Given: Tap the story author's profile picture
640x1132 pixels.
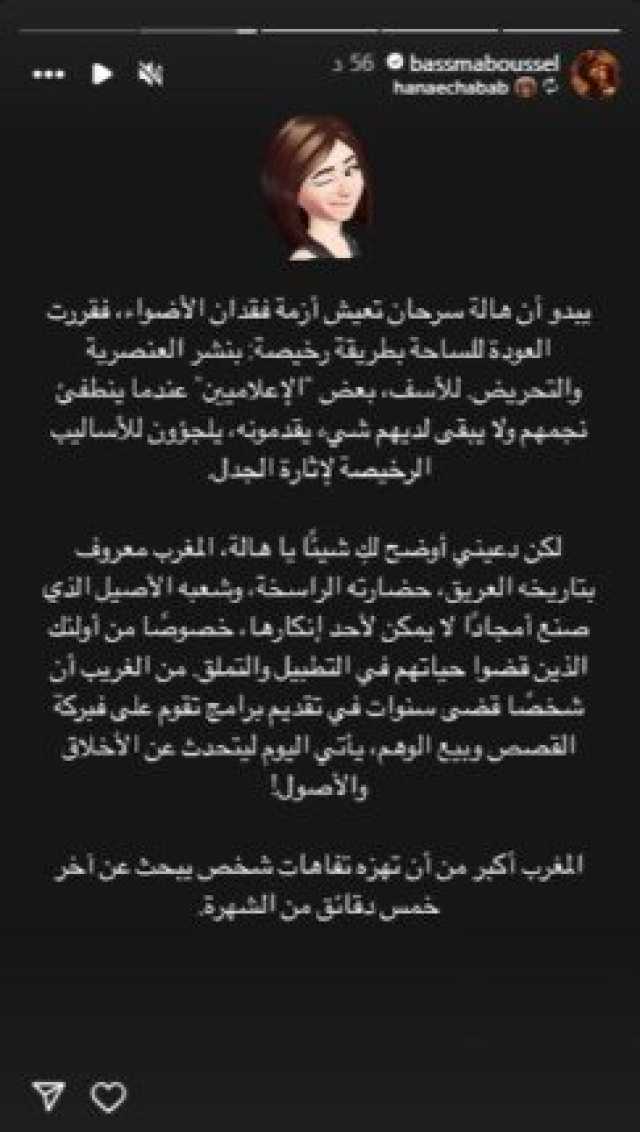Looking at the screenshot, I should (x=596, y=75).
